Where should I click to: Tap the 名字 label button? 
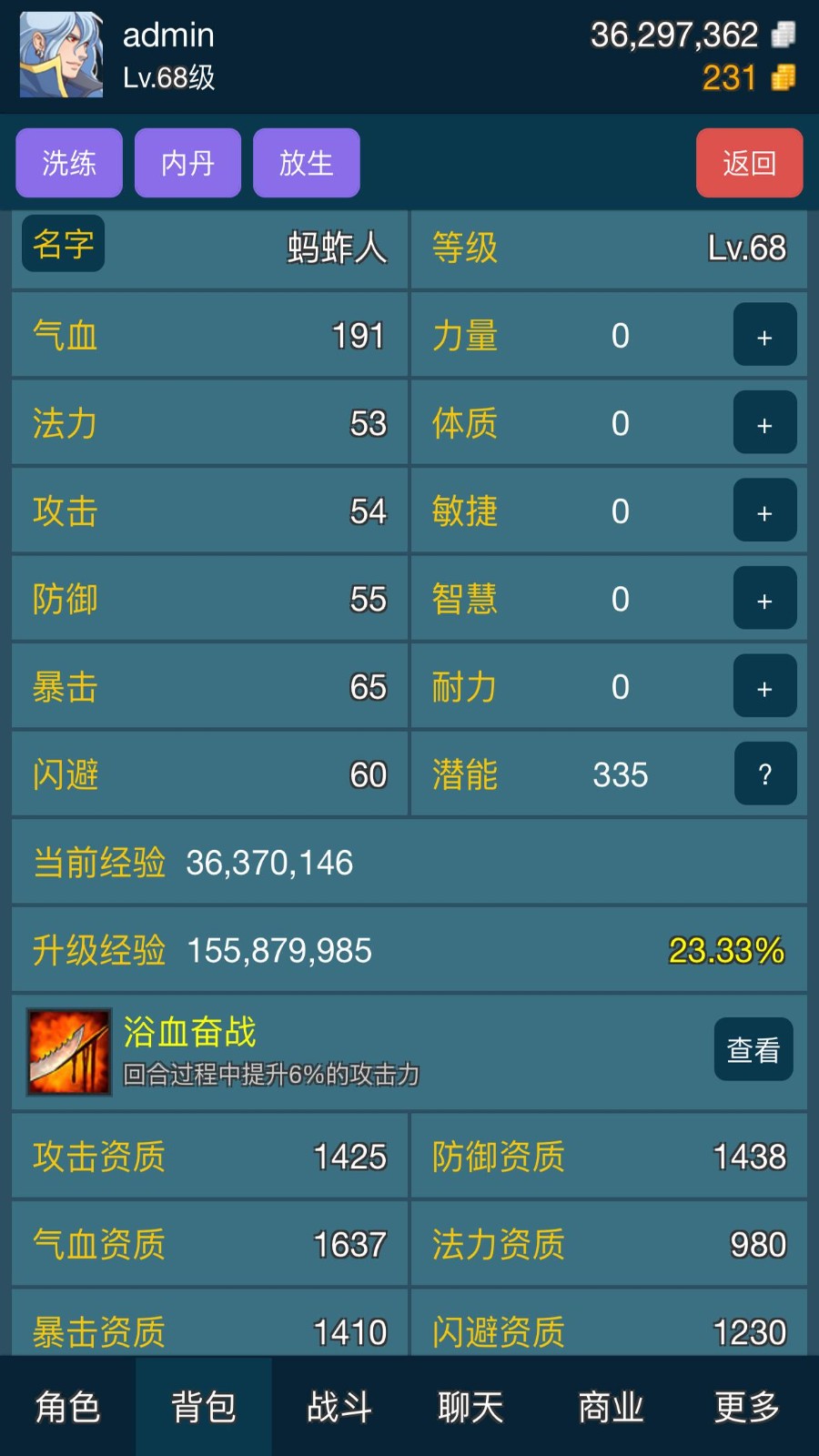pos(63,244)
